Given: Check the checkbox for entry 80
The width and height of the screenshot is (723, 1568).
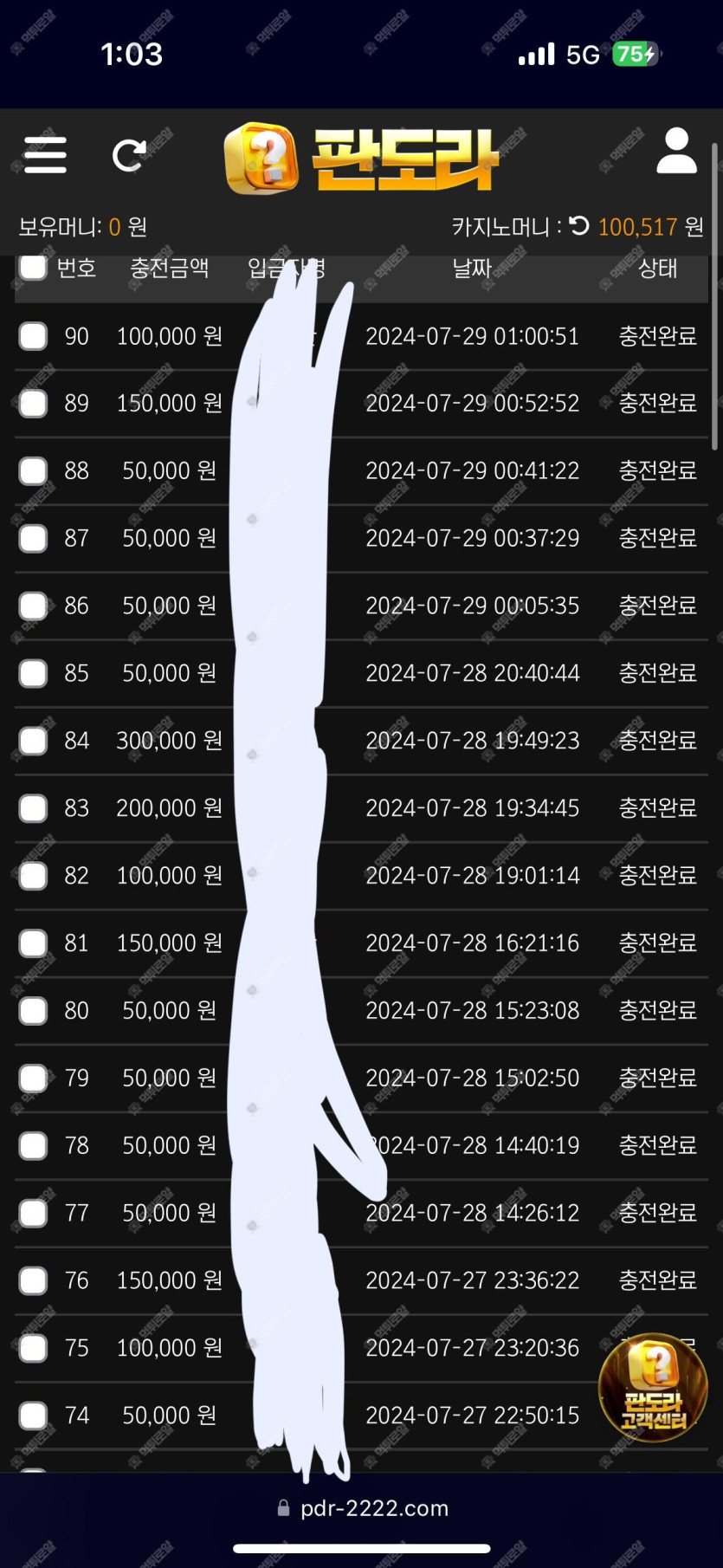Looking at the screenshot, I should (33, 1011).
